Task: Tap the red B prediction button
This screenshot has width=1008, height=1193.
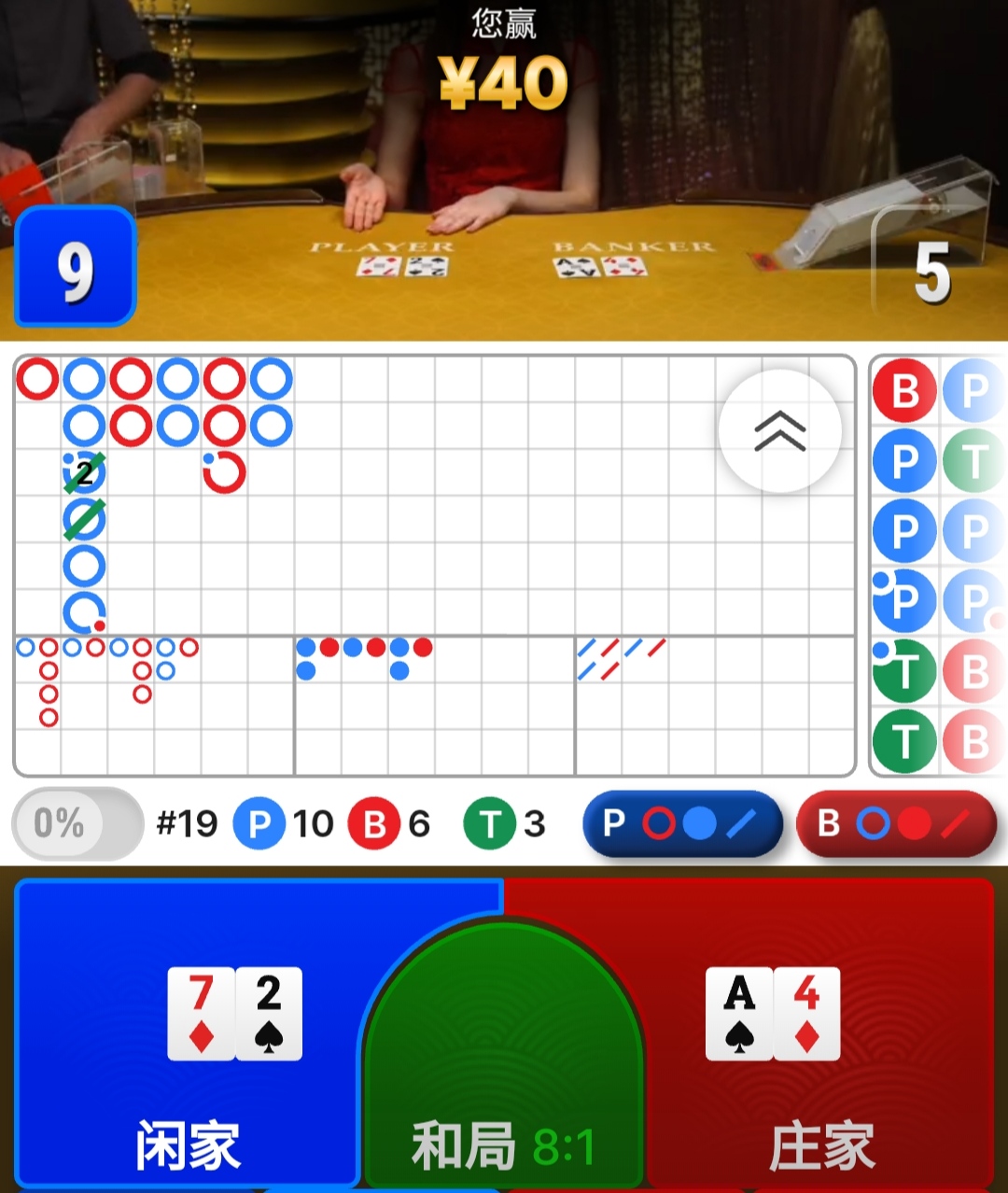Action: pos(896,823)
